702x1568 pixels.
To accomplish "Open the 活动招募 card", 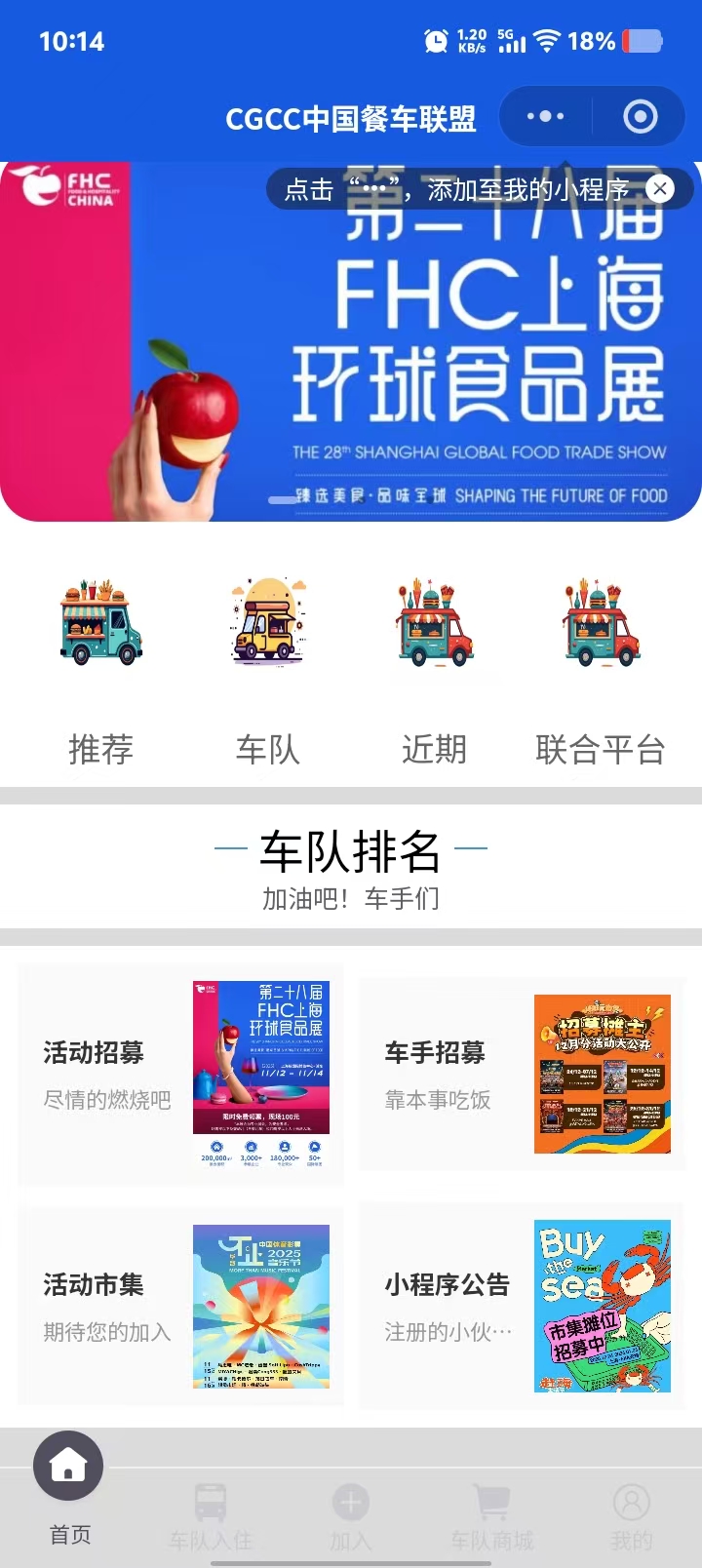I will (181, 1075).
